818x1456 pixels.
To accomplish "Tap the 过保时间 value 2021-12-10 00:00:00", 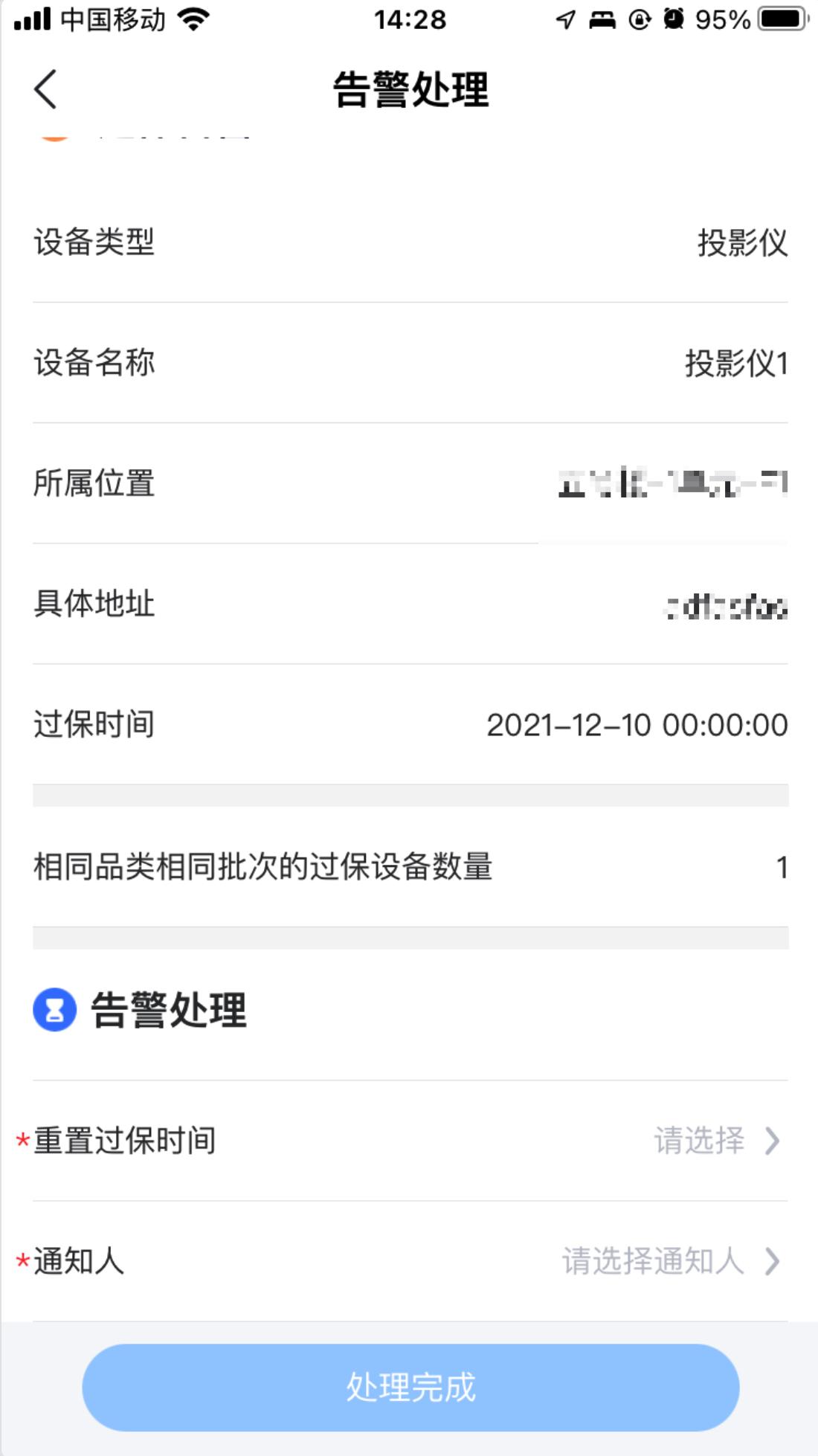I will click(637, 724).
